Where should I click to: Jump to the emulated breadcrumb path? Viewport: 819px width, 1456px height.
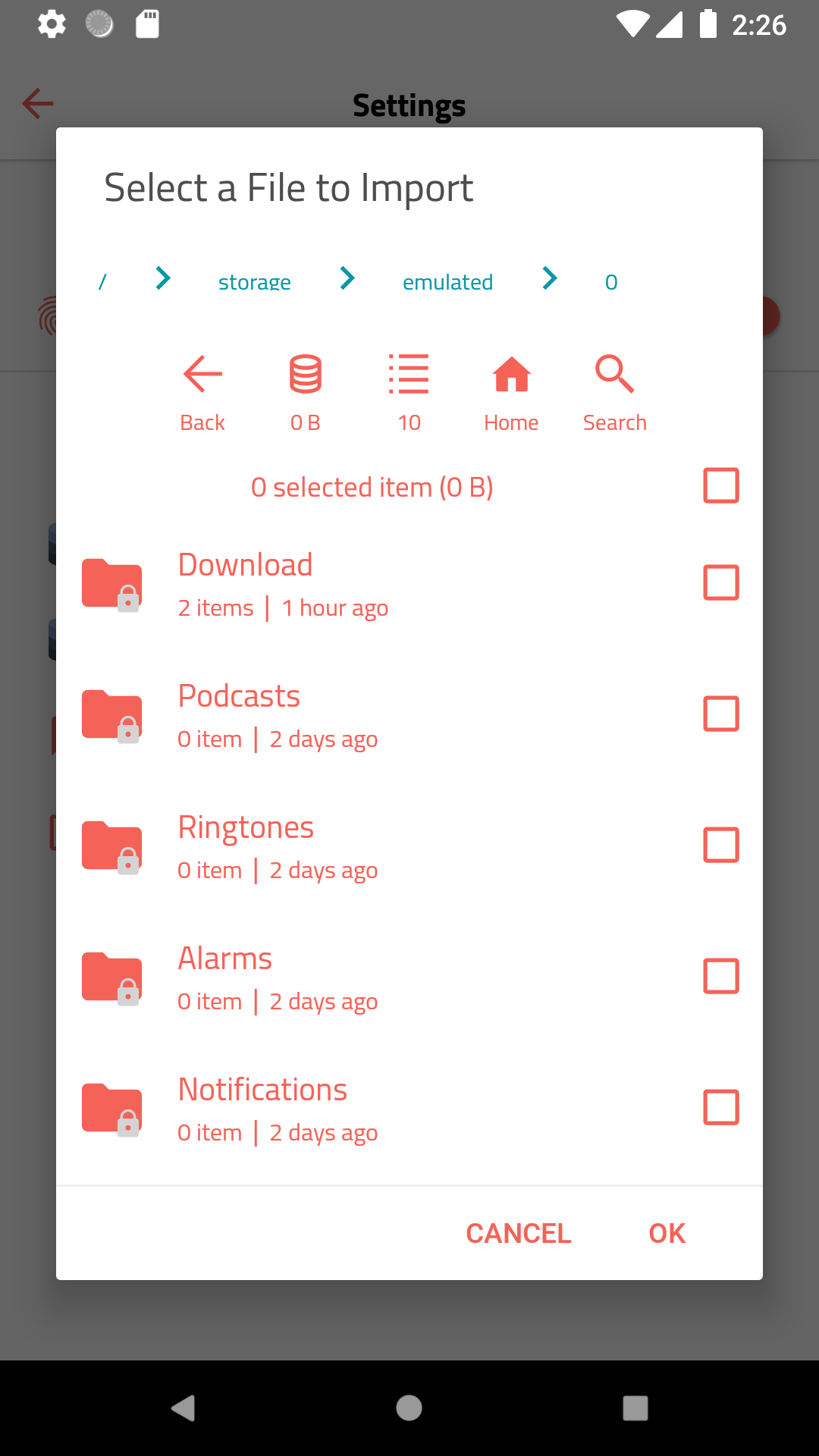[447, 282]
